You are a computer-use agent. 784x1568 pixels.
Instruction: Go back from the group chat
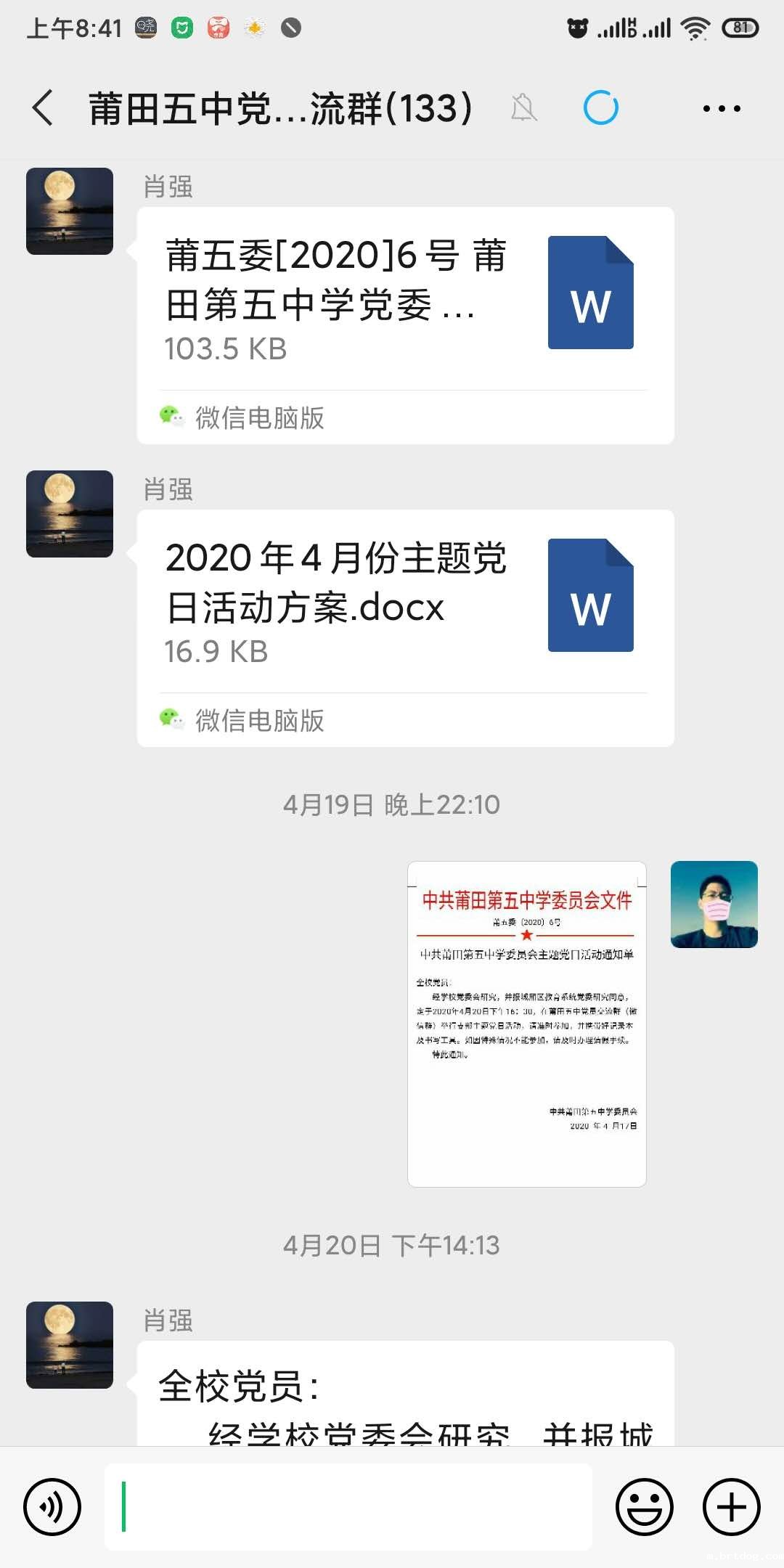tap(44, 108)
